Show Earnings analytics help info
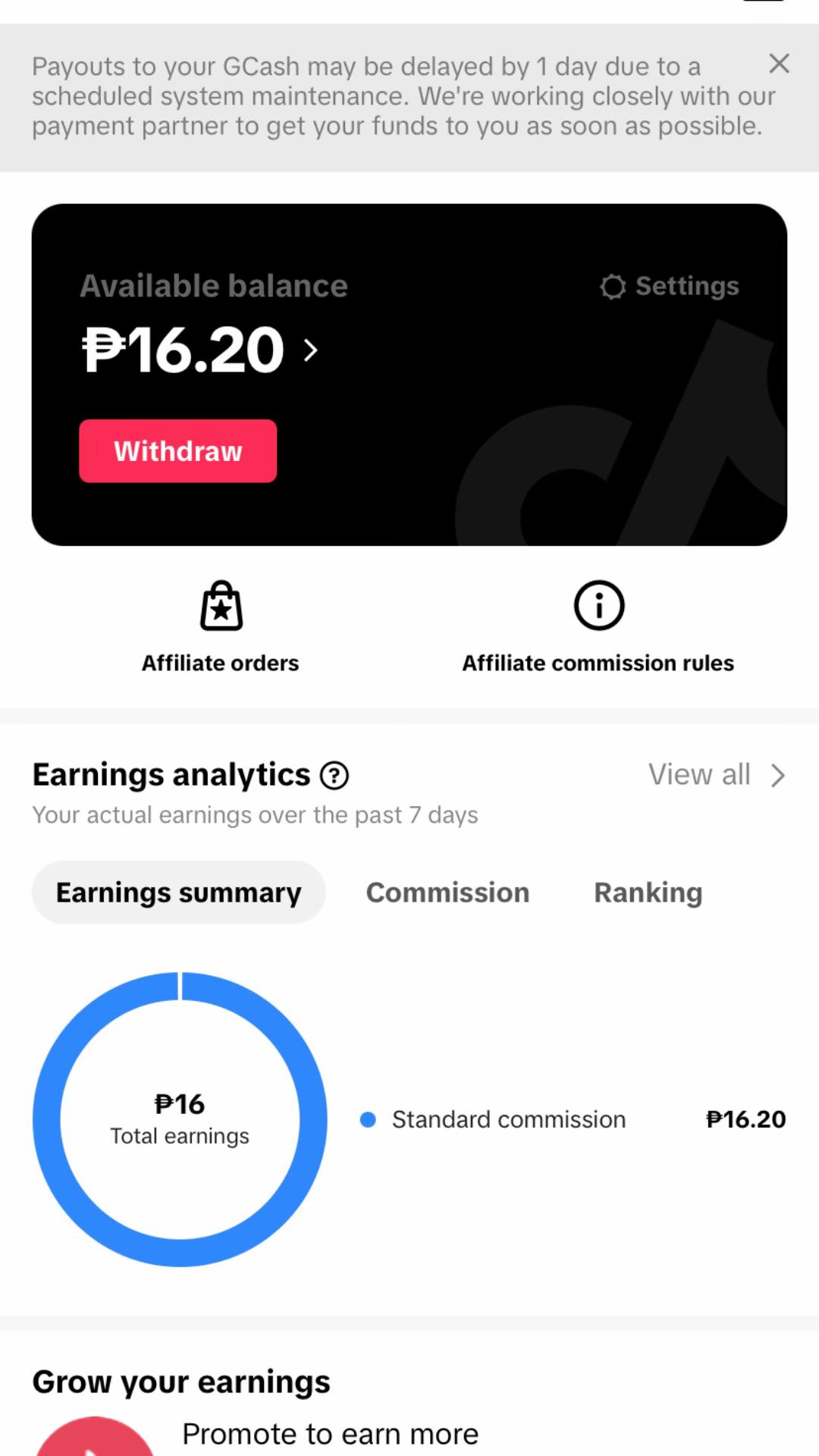The image size is (819, 1456). [334, 775]
